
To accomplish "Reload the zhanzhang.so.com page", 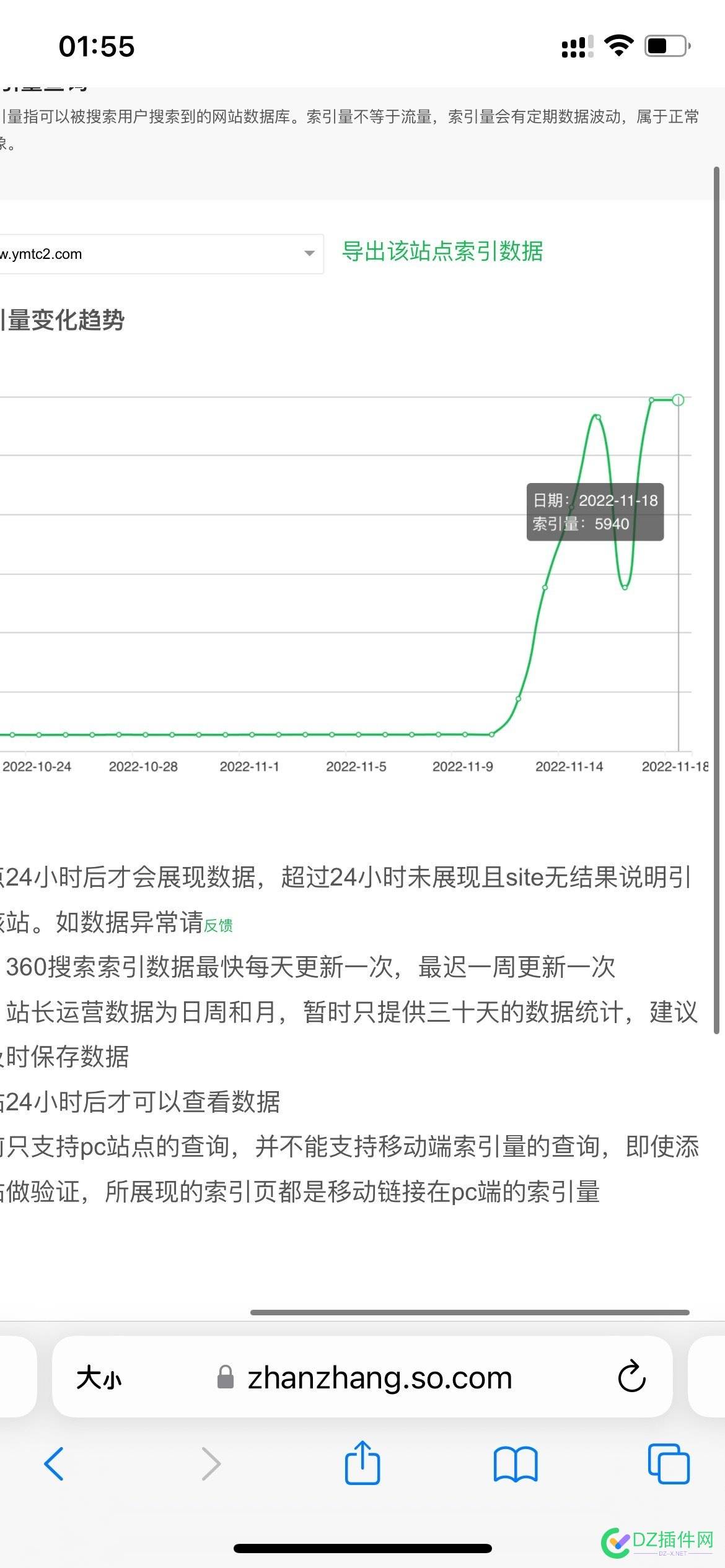I will [631, 1377].
